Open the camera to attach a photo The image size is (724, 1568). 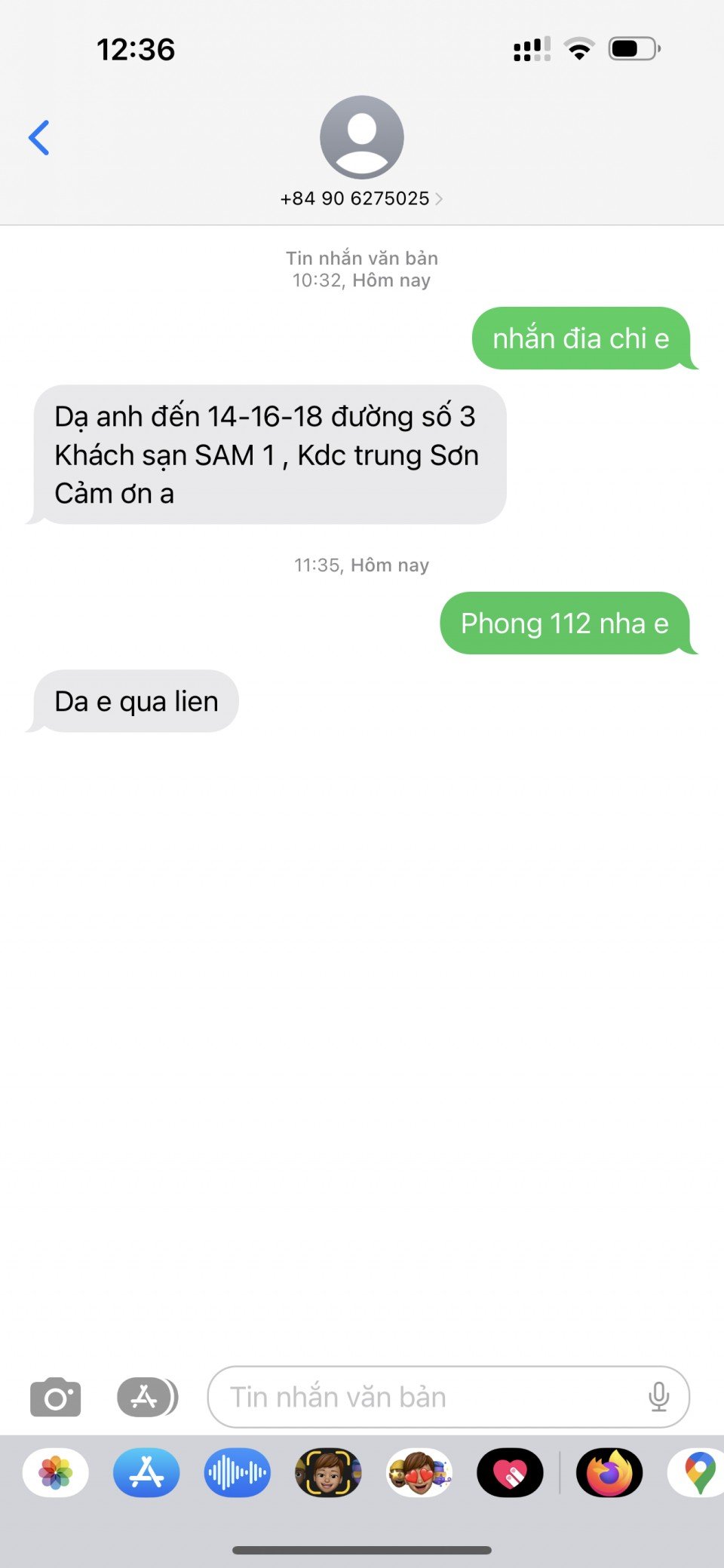coord(55,1397)
